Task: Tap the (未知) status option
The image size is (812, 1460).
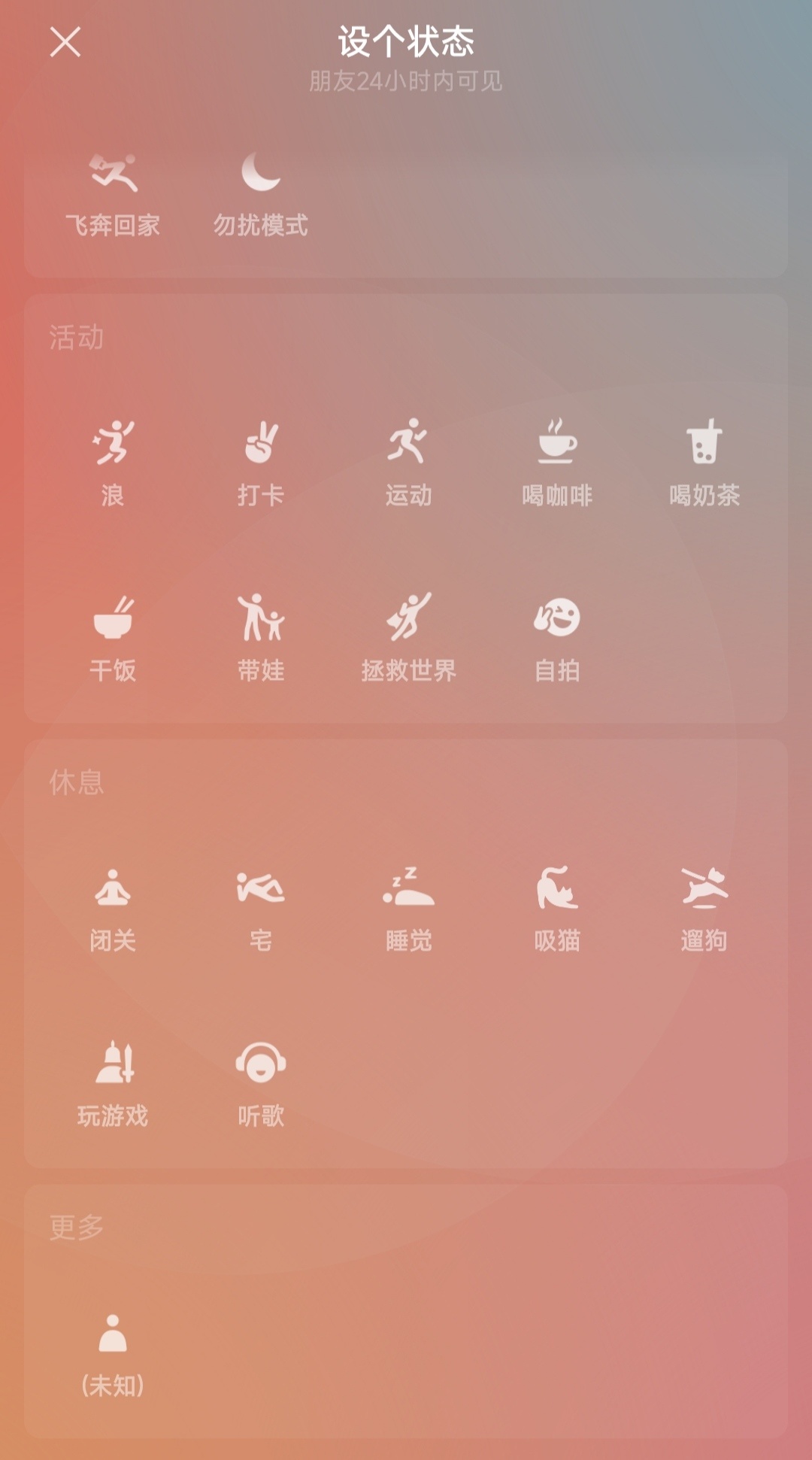Action: coord(113,1354)
